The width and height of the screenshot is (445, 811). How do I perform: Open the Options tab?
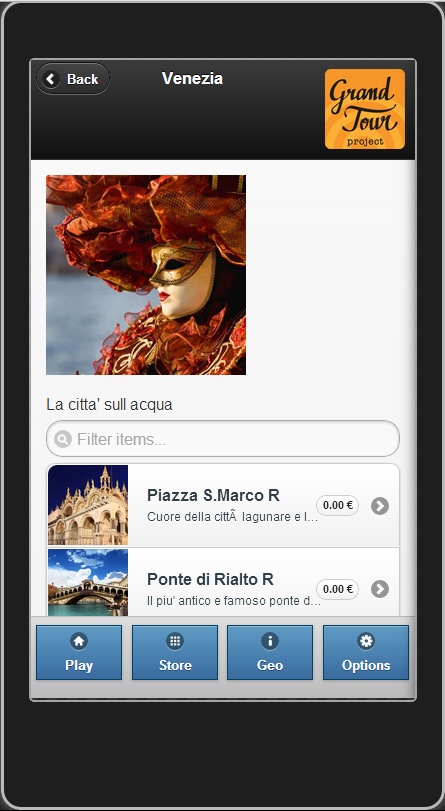coord(366,652)
